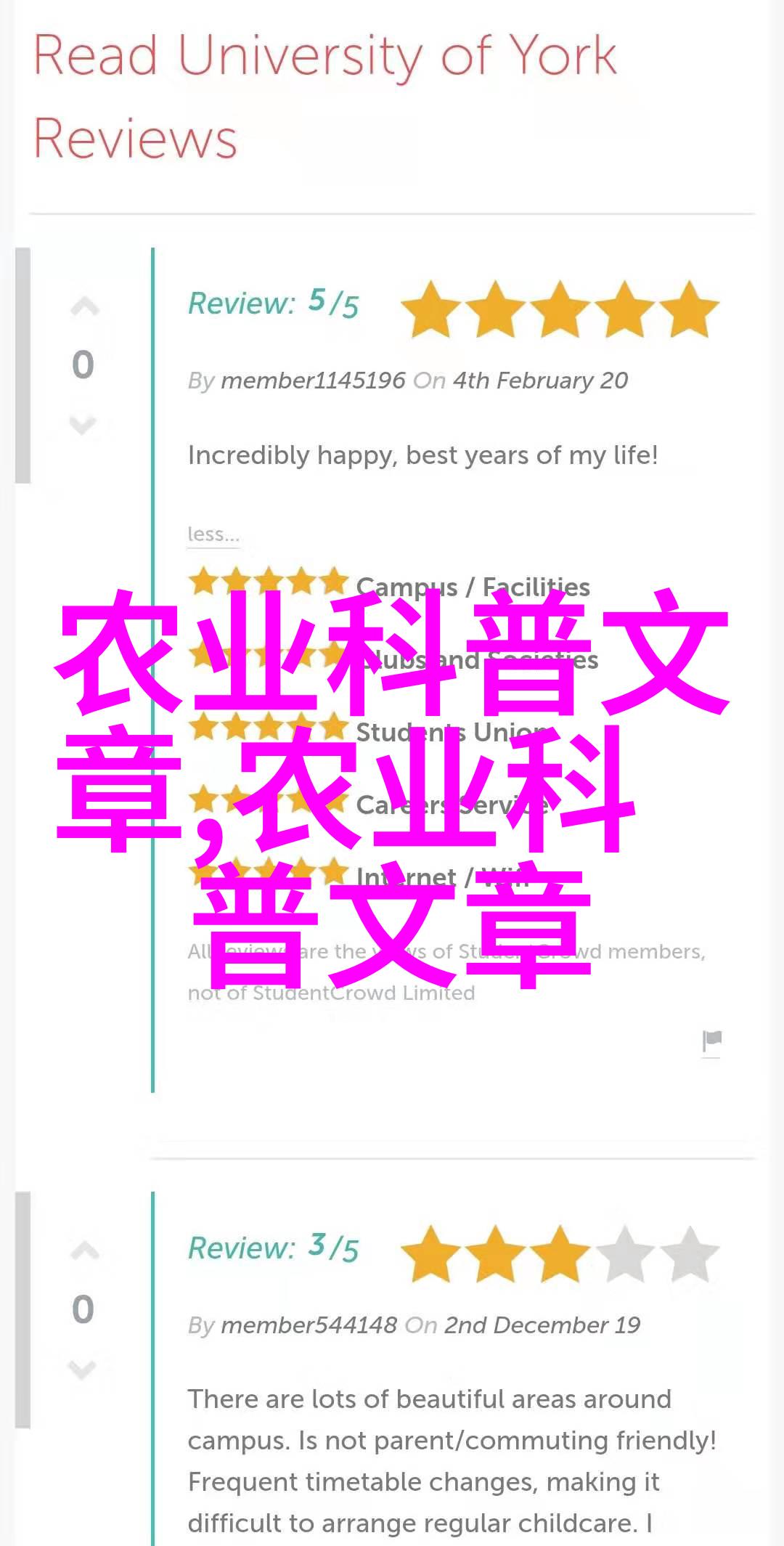Upvote the review by member1145196
Image resolution: width=784 pixels, height=1546 pixels.
84,308
